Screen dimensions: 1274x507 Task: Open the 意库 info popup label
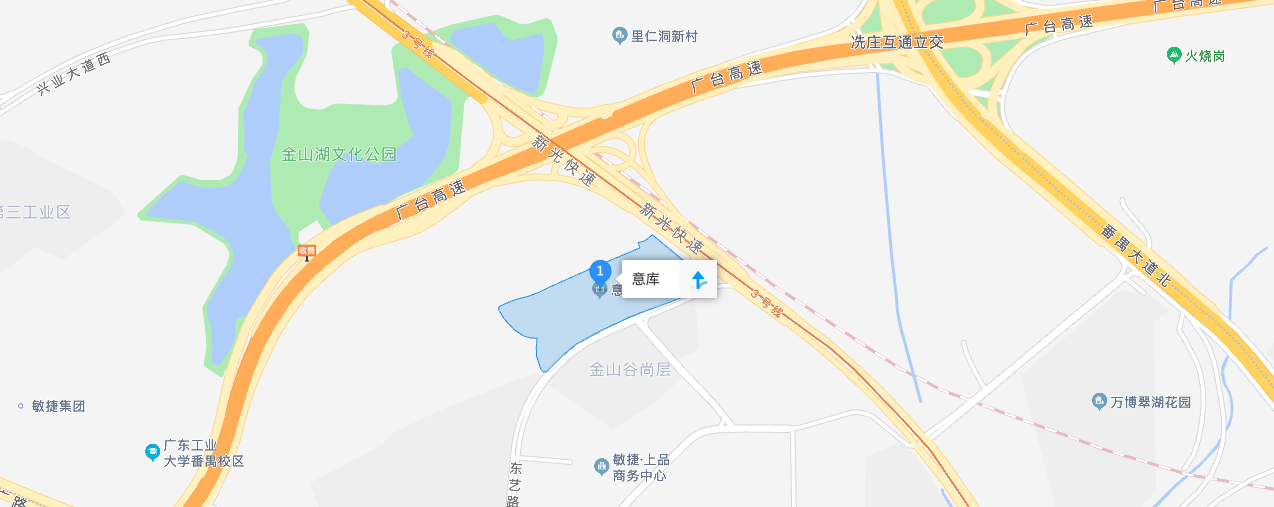647,279
